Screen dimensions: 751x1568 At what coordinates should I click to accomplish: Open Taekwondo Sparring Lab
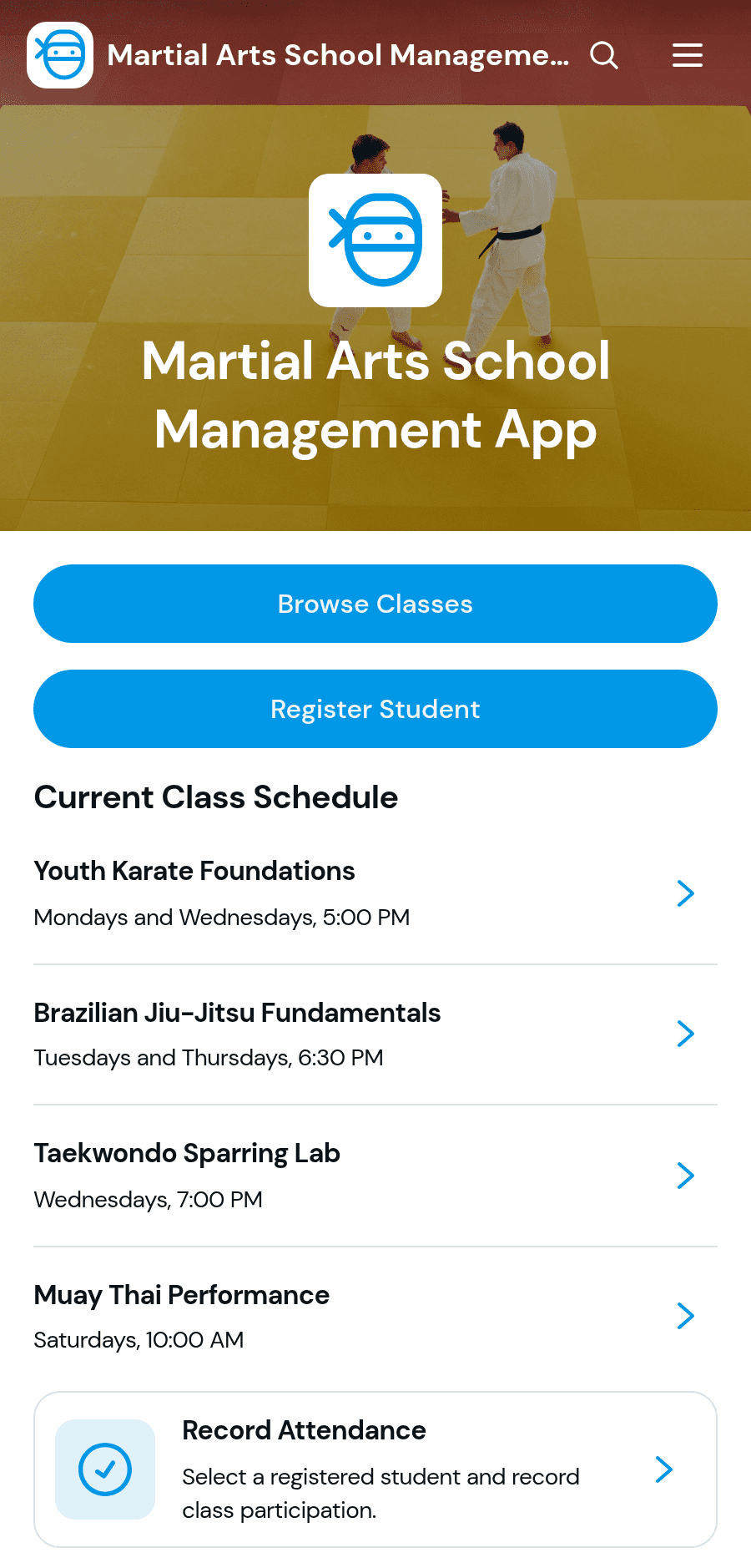(x=375, y=1176)
